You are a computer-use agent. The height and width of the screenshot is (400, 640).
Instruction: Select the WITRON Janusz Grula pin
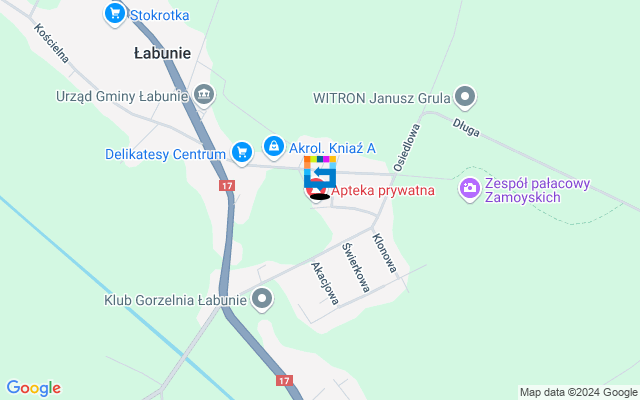[x=465, y=97]
